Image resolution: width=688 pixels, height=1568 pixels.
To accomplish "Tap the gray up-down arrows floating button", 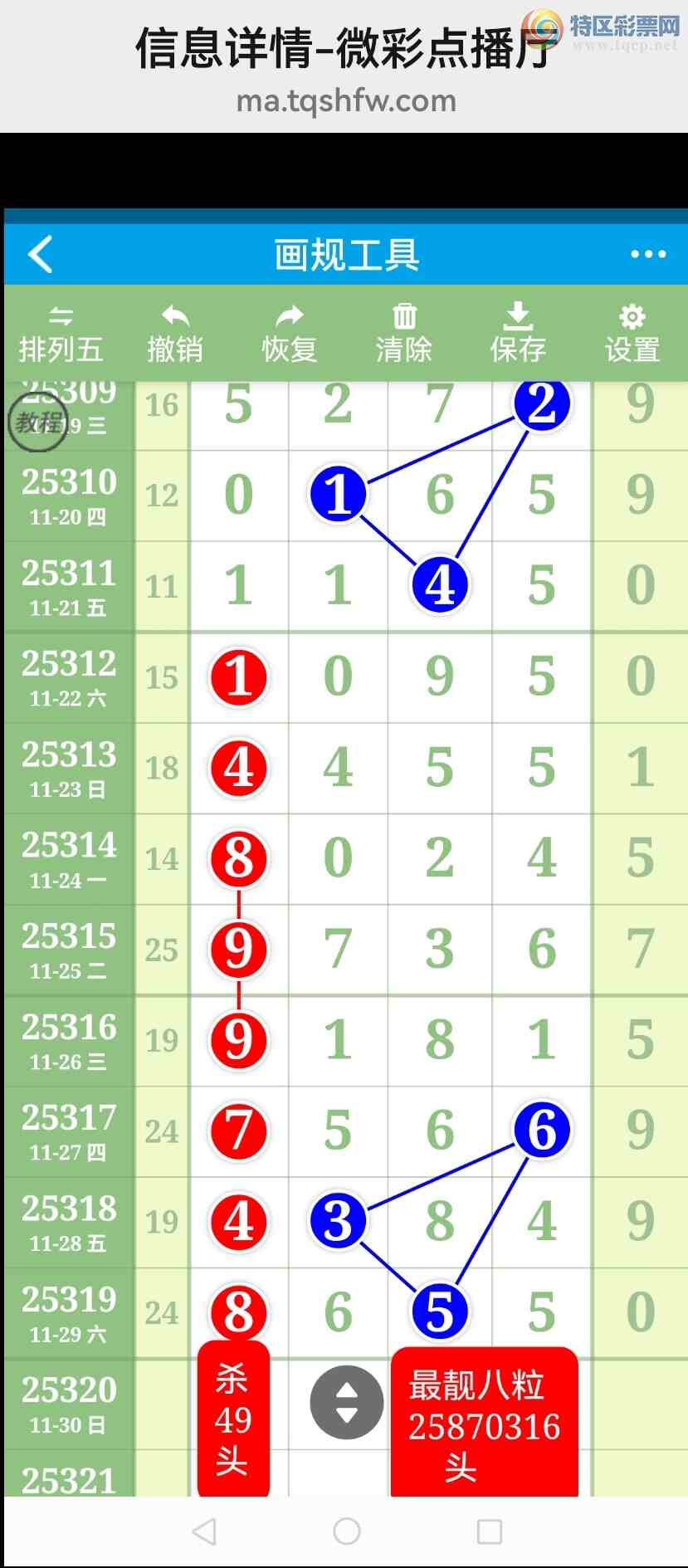I will point(347,1402).
